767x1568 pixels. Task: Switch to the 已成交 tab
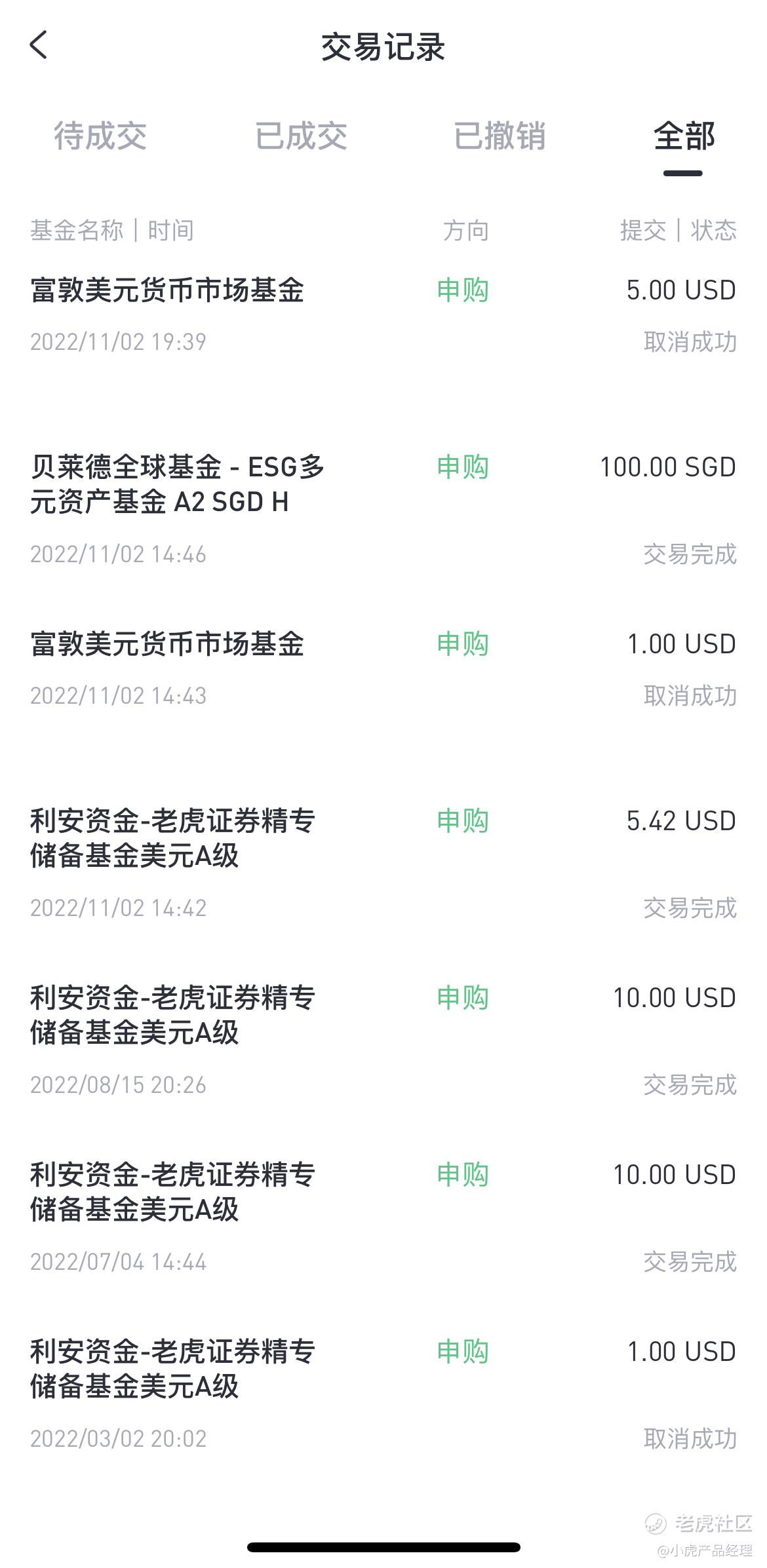(301, 136)
